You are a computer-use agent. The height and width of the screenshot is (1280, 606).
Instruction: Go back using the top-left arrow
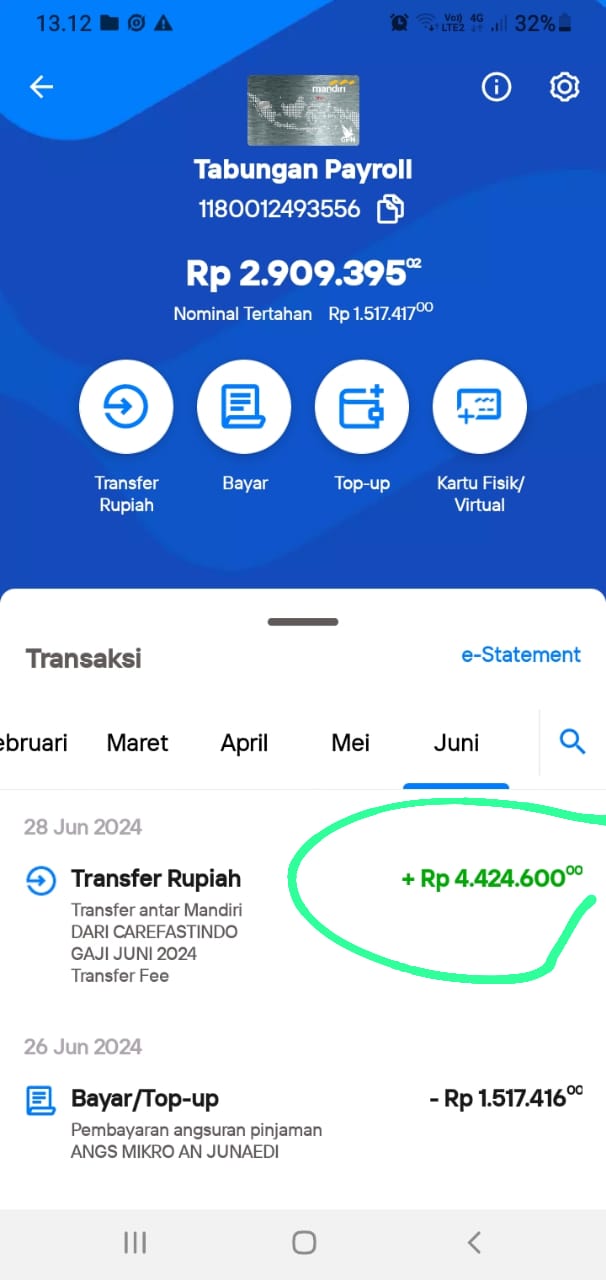click(x=41, y=87)
